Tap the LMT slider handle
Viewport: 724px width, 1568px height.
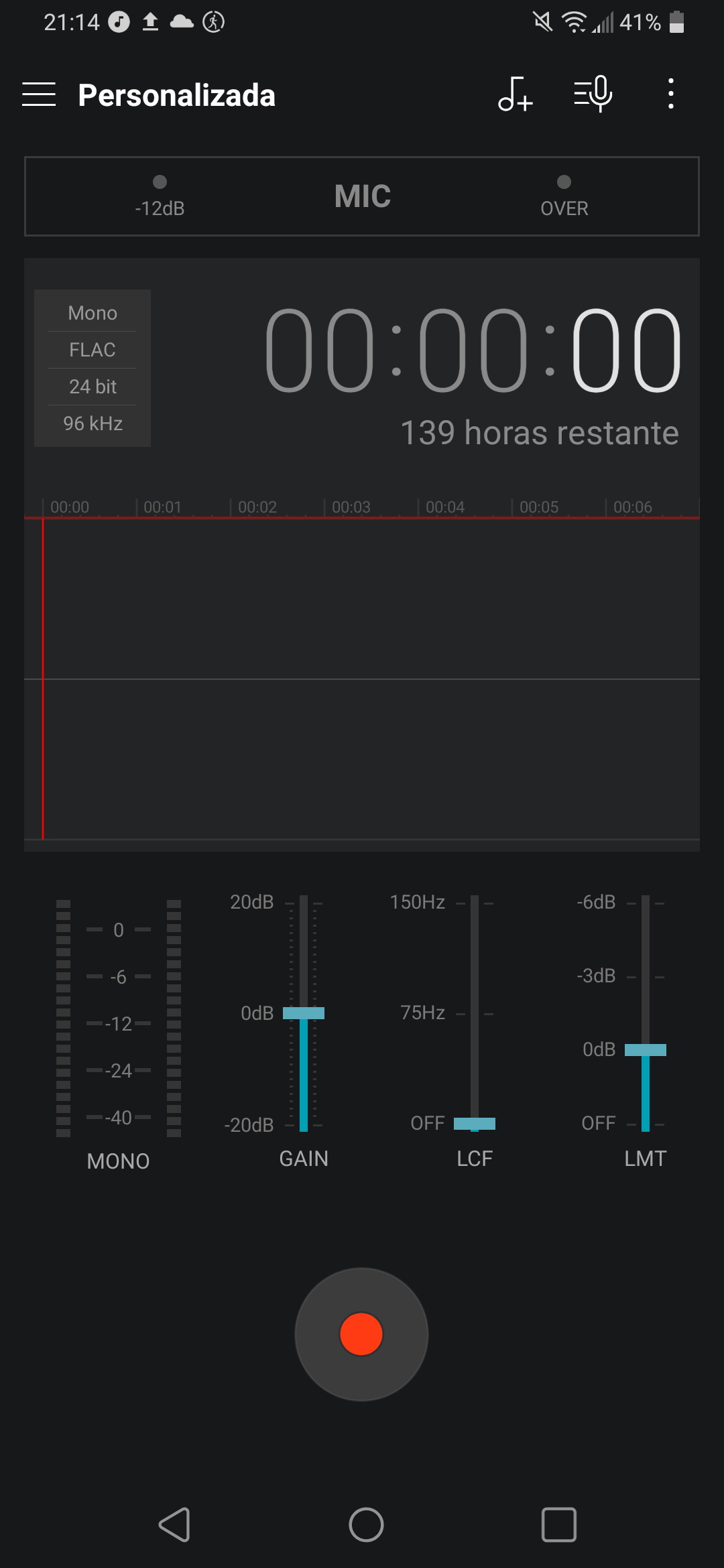(646, 1050)
